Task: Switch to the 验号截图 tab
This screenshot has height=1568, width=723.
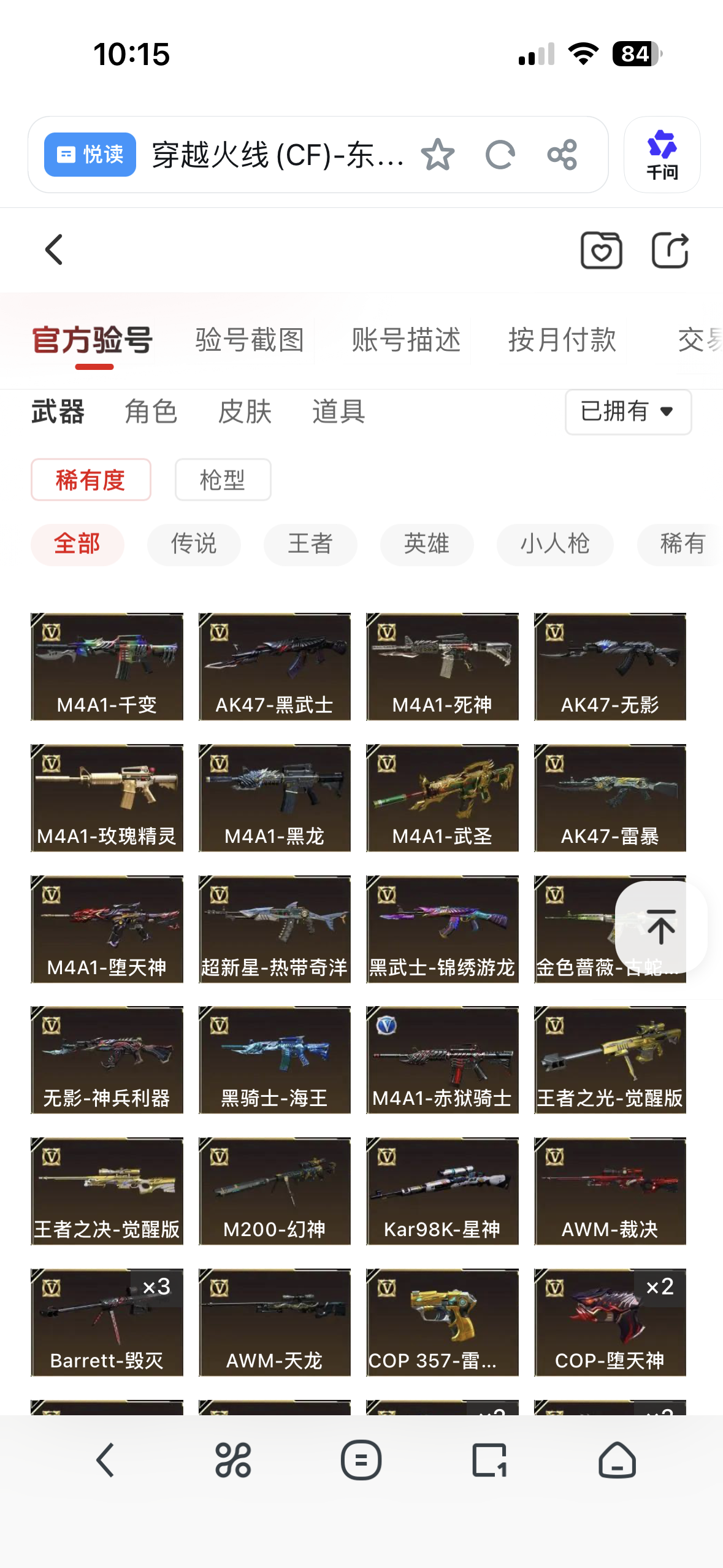Action: 250,340
